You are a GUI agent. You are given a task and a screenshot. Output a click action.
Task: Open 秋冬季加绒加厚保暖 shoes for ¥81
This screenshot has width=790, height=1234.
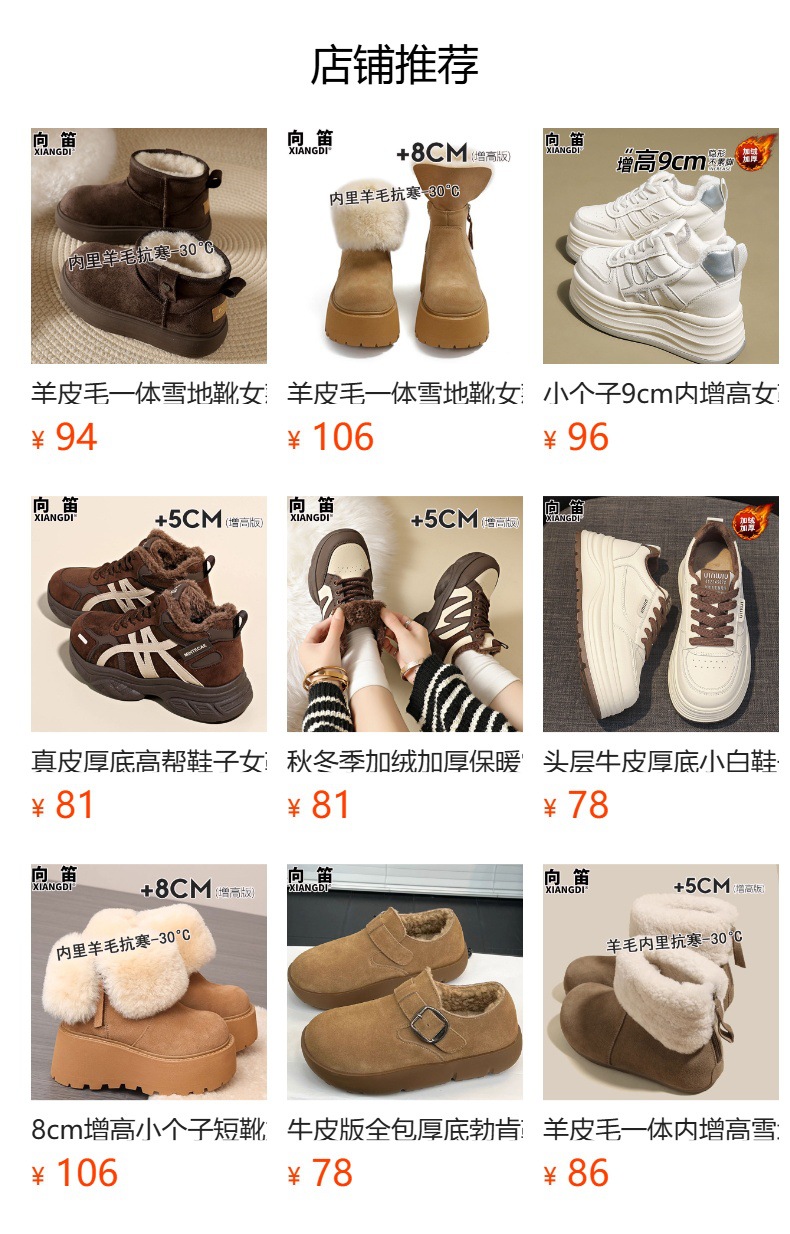[x=404, y=614]
